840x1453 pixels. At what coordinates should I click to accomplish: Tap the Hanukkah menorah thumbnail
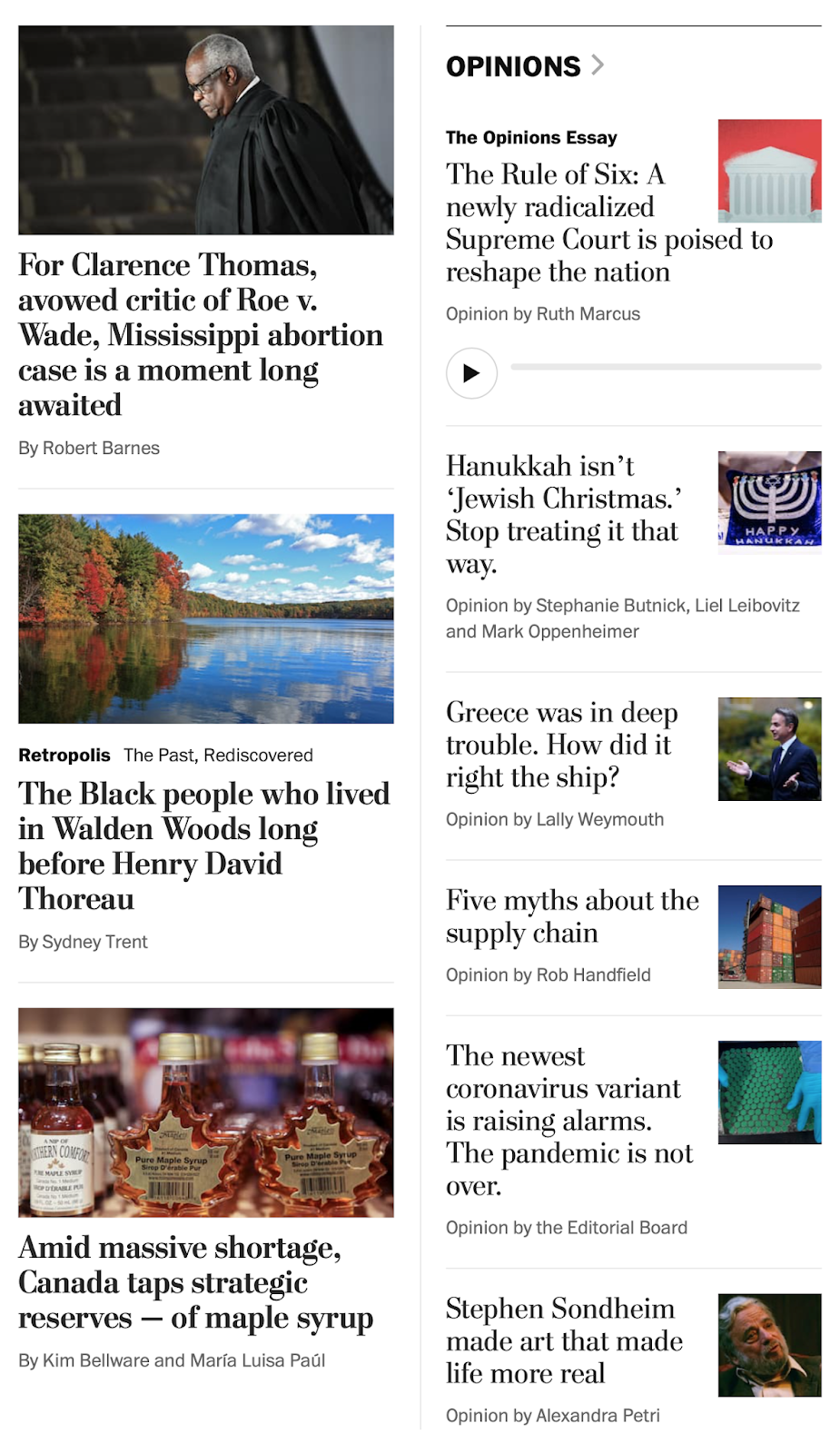(769, 502)
